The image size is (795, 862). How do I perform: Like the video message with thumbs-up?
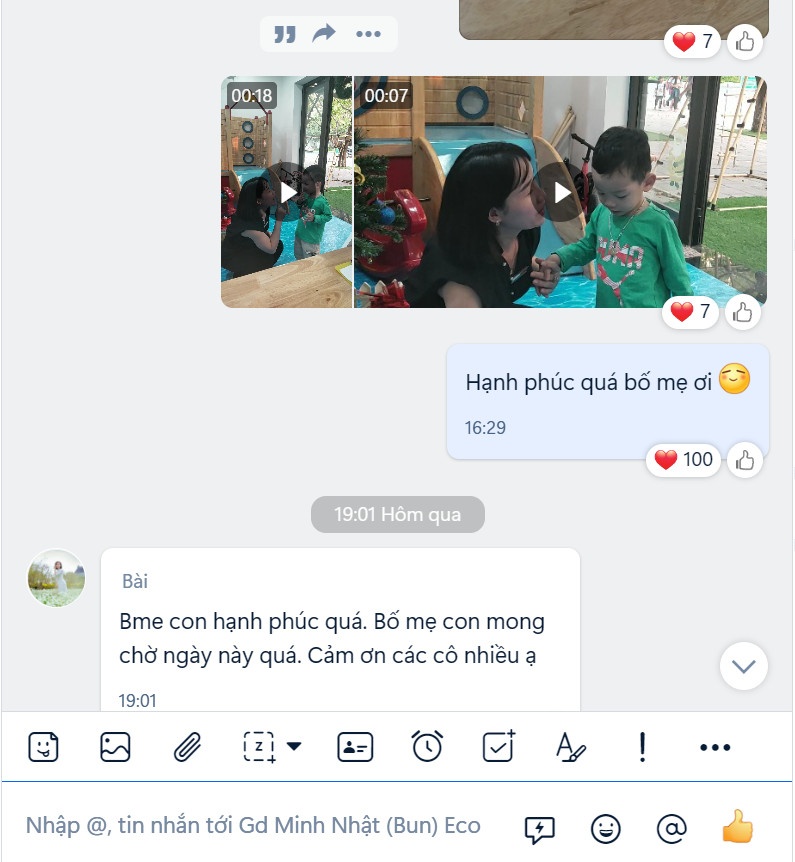click(742, 312)
